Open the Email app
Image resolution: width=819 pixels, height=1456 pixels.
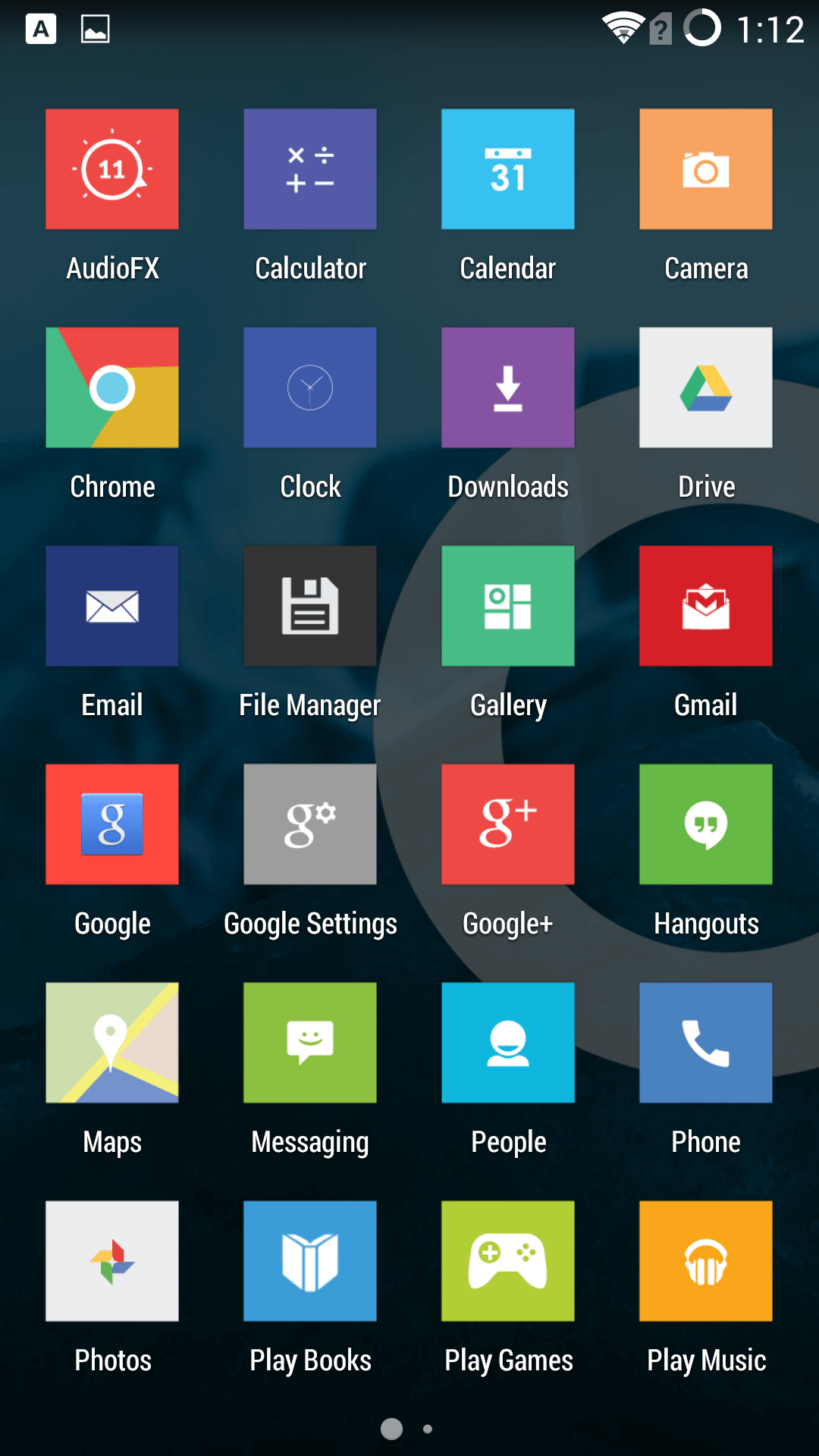tap(112, 606)
